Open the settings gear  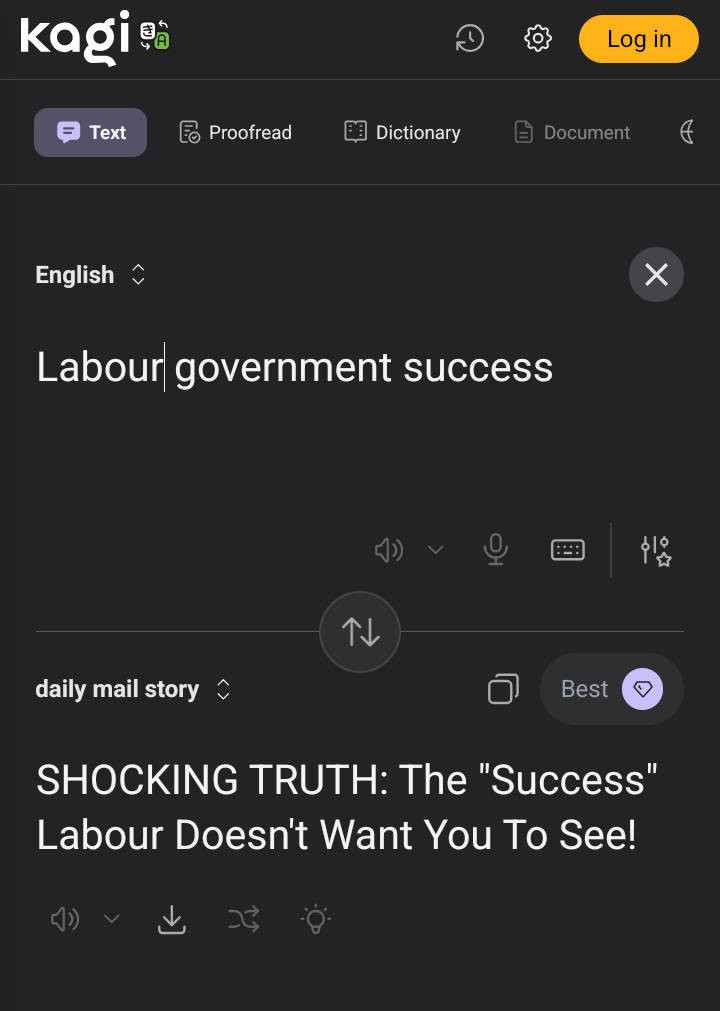click(x=538, y=39)
